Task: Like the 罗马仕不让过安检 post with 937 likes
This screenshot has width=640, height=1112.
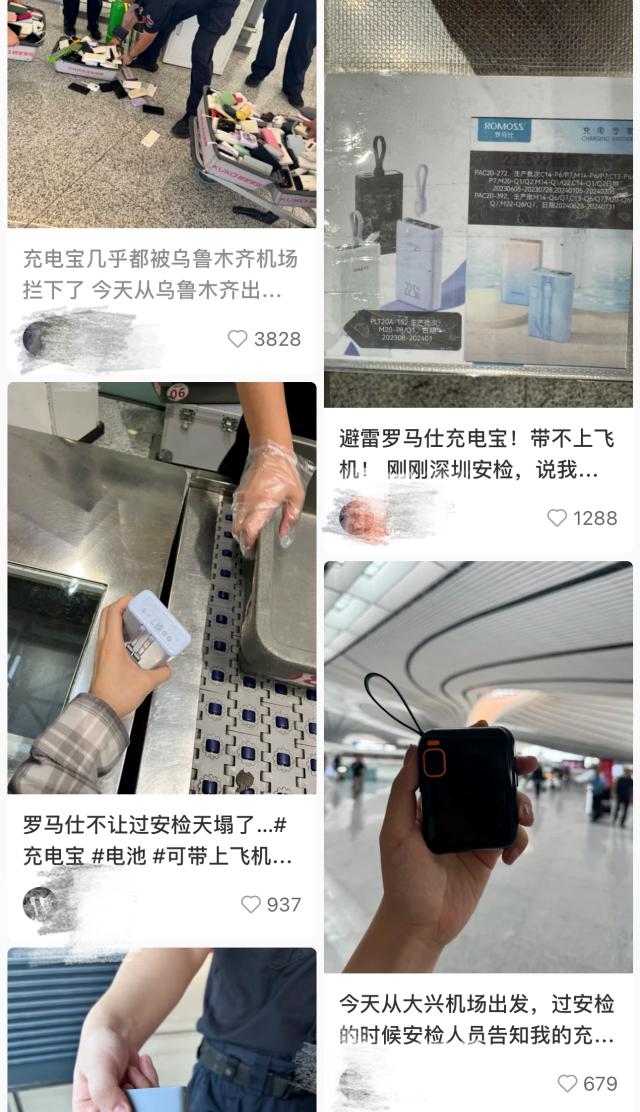Action: (251, 904)
